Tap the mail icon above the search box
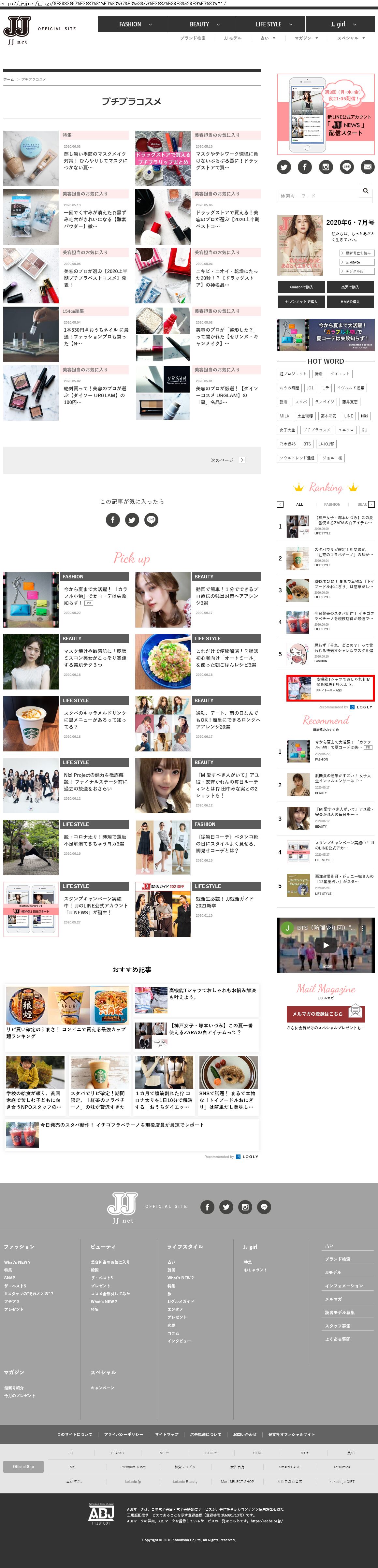 [x=367, y=166]
